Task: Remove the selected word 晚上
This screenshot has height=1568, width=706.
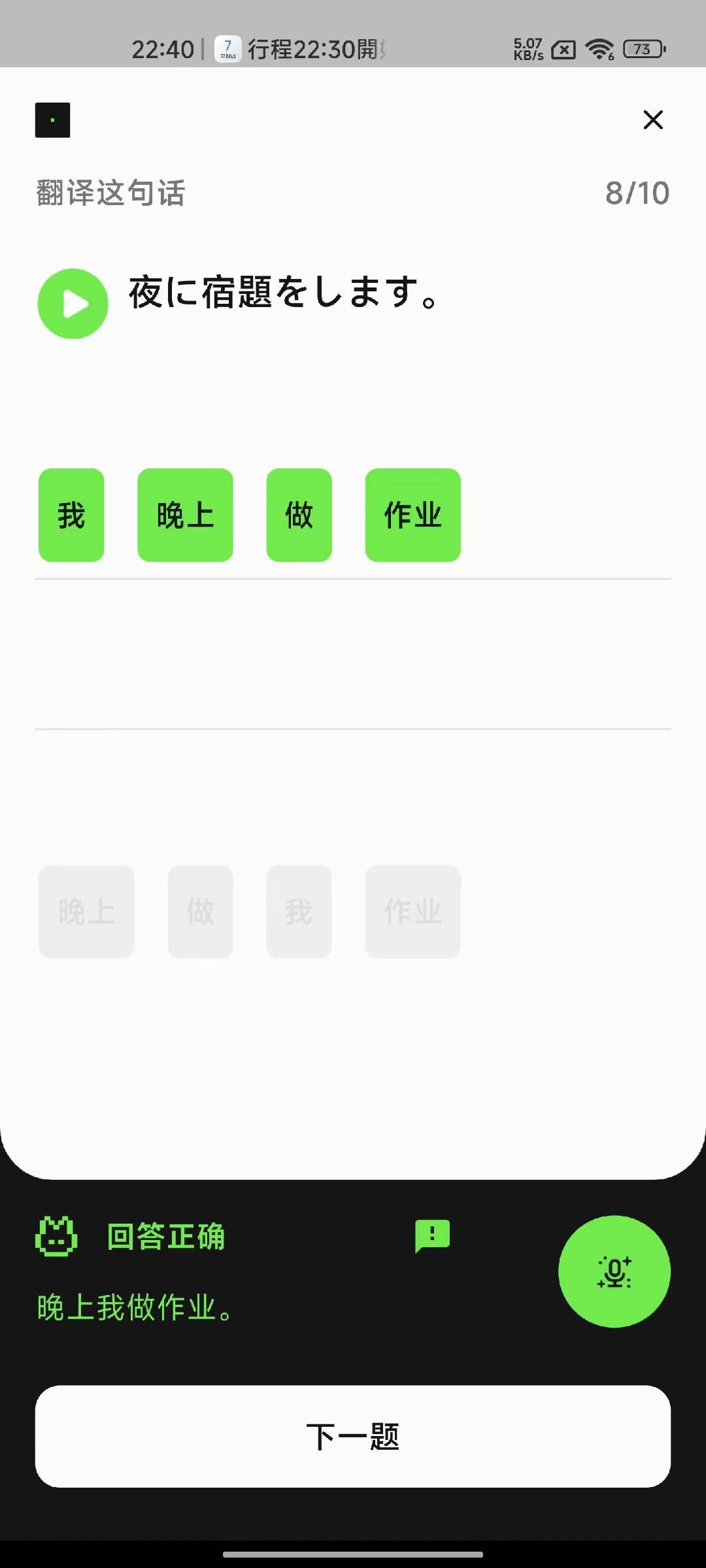Action: pos(185,515)
